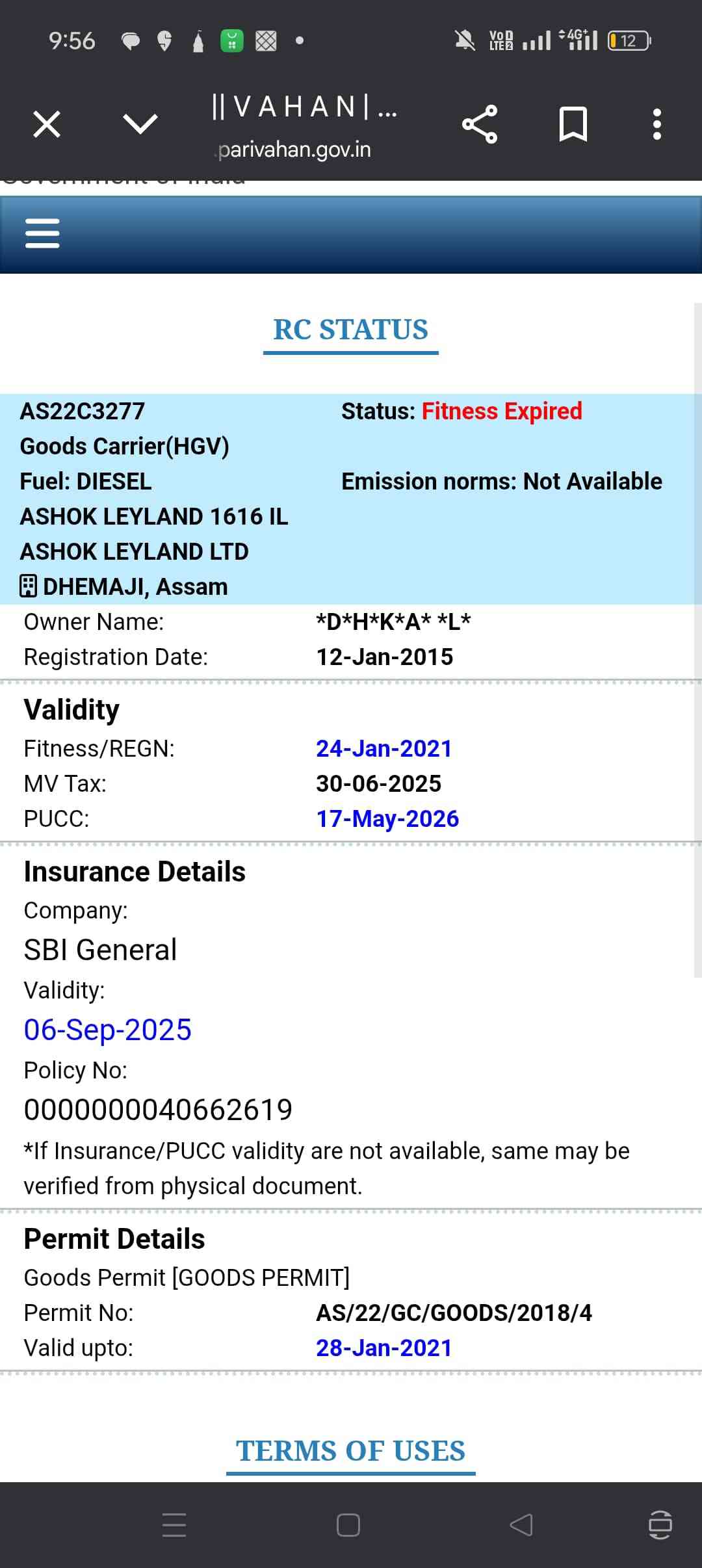This screenshot has width=702, height=1568.
Task: Close the in-app browser tab
Action: tap(47, 124)
